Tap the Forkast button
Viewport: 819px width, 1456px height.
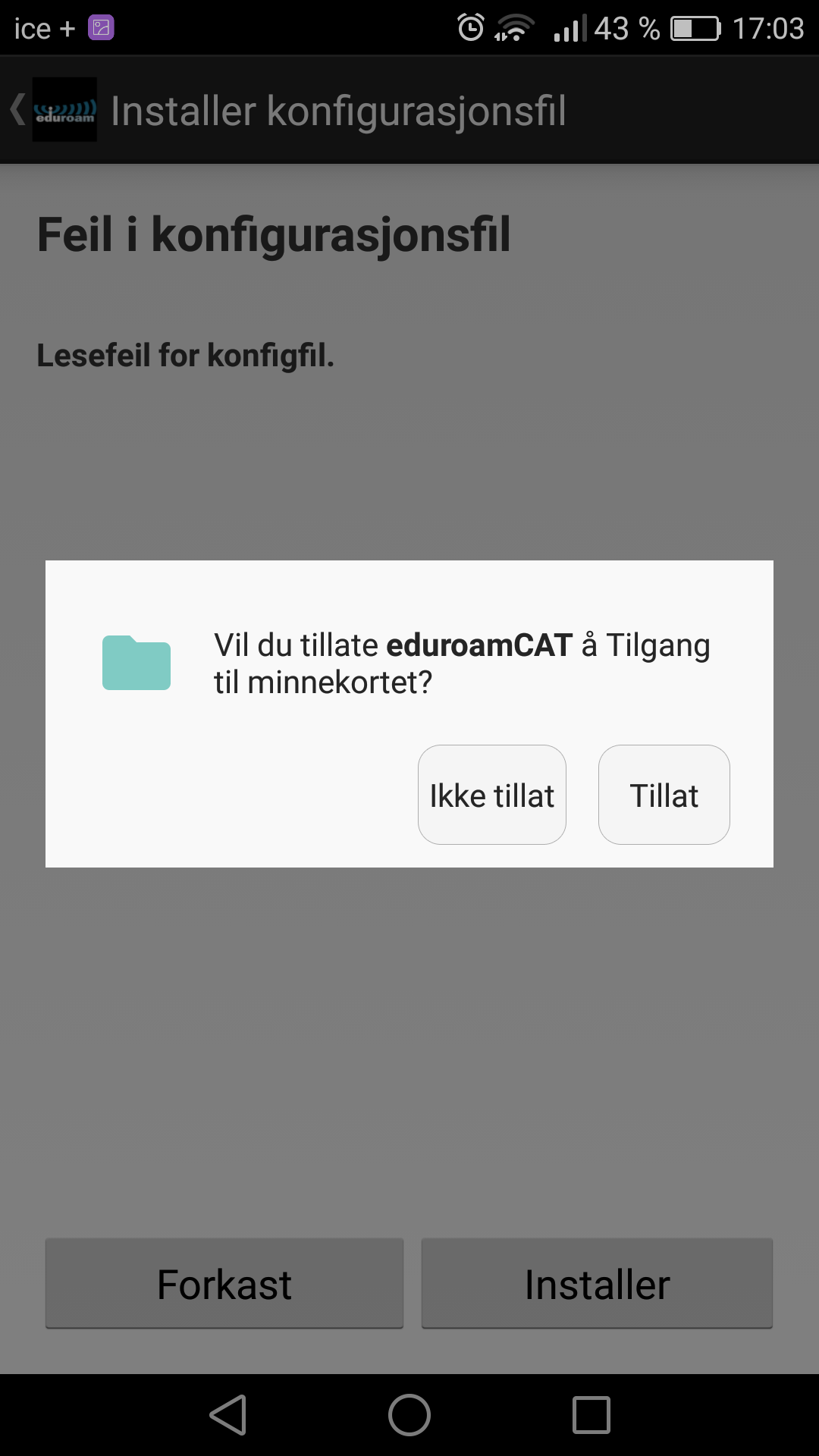224,1284
